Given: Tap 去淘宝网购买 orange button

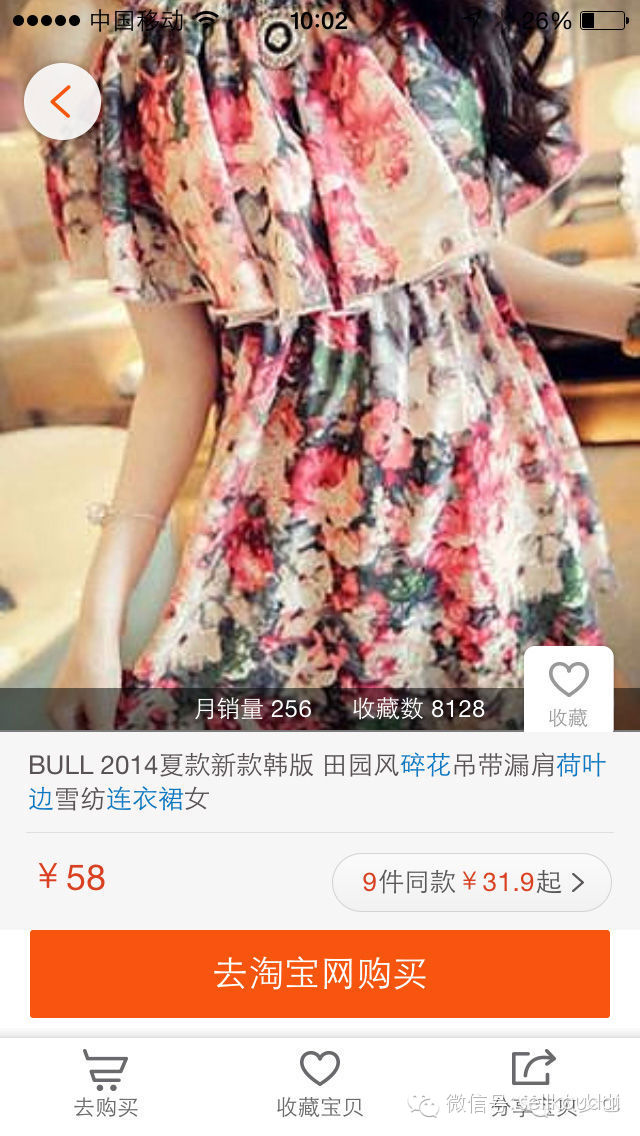Looking at the screenshot, I should [320, 973].
